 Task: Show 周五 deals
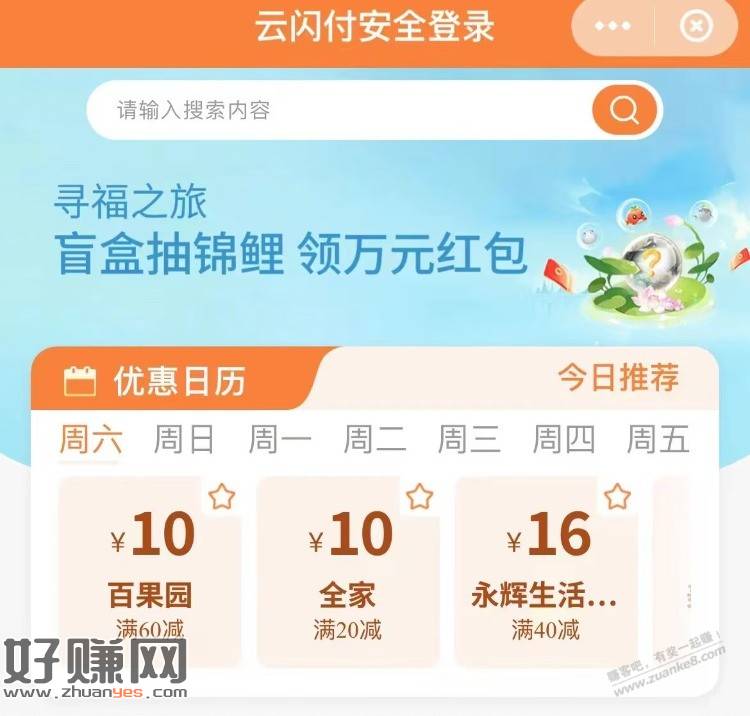point(657,440)
